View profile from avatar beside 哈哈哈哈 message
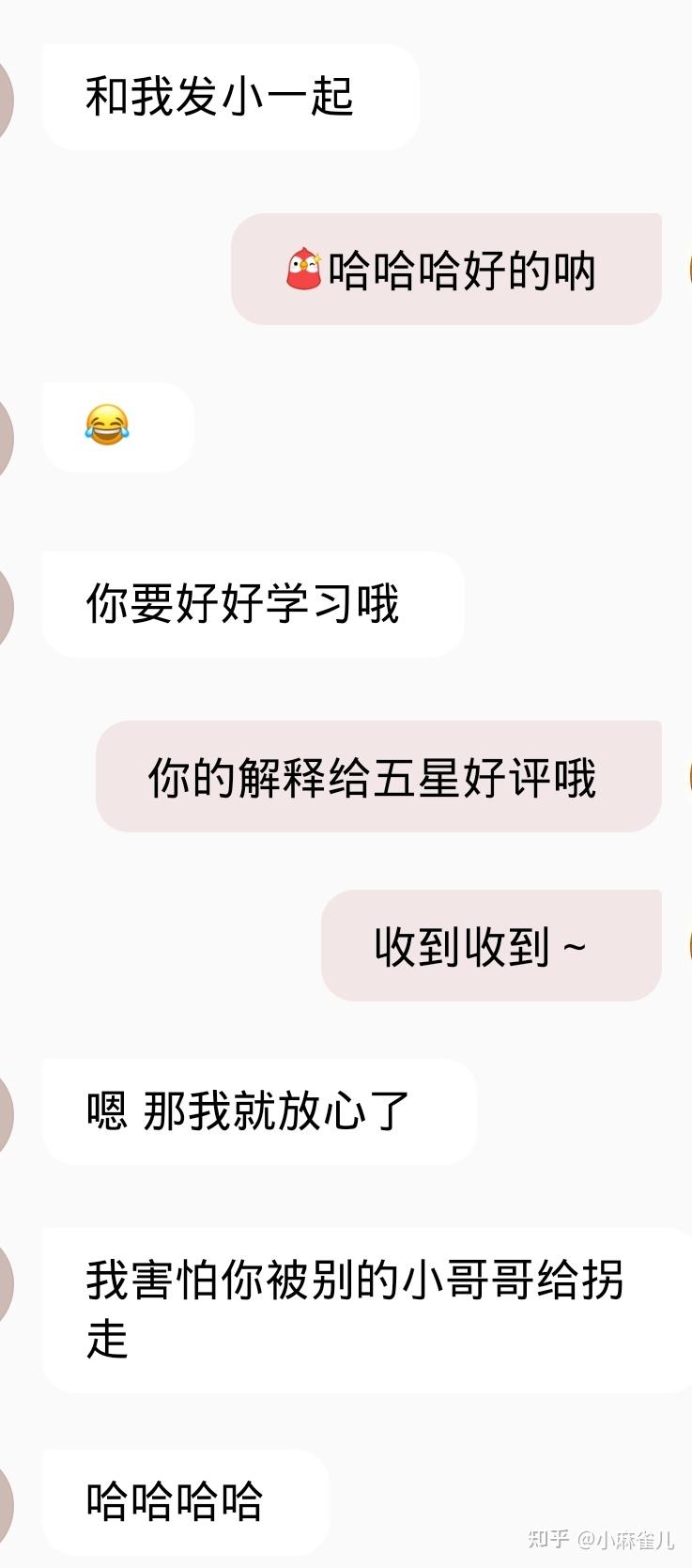 6,1501
